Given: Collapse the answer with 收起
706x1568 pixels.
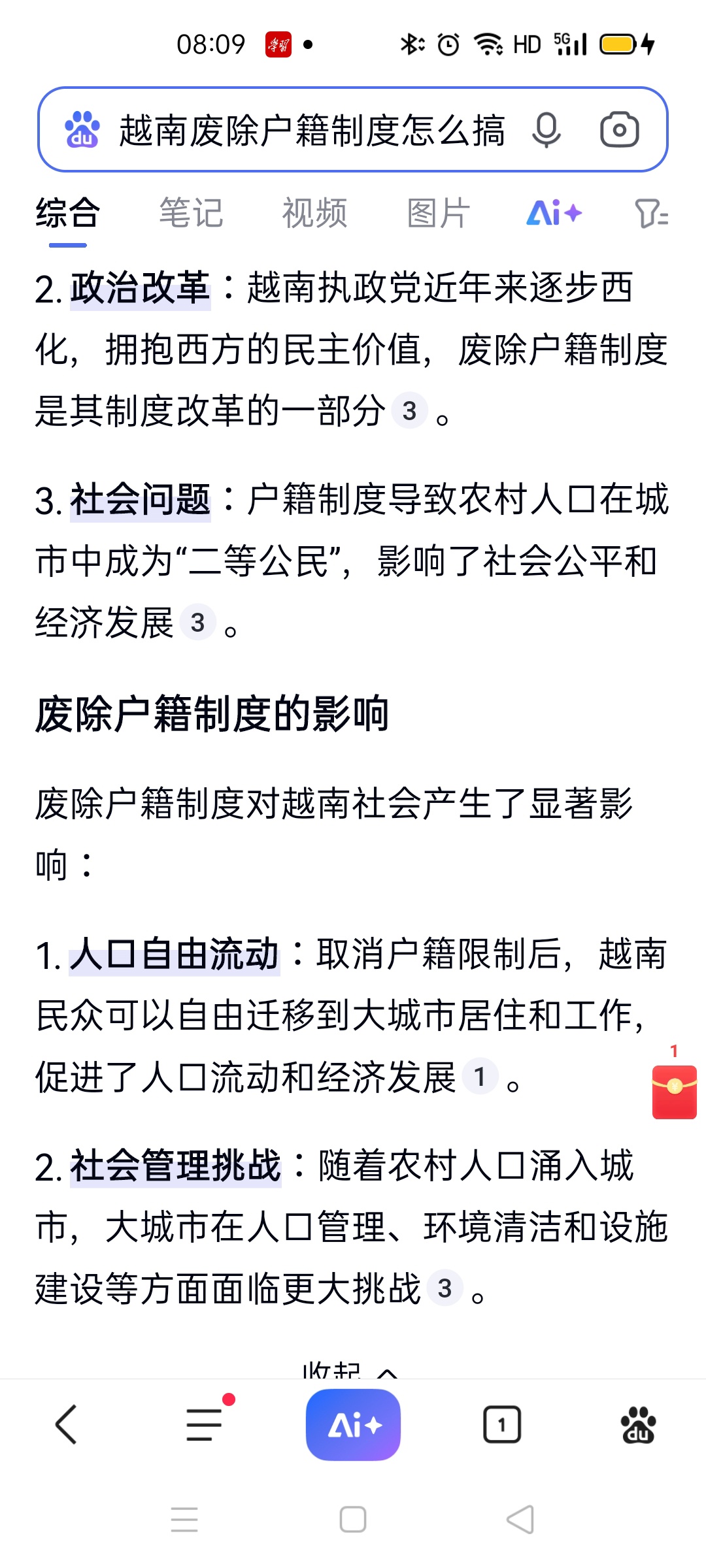Looking at the screenshot, I should 349,1369.
